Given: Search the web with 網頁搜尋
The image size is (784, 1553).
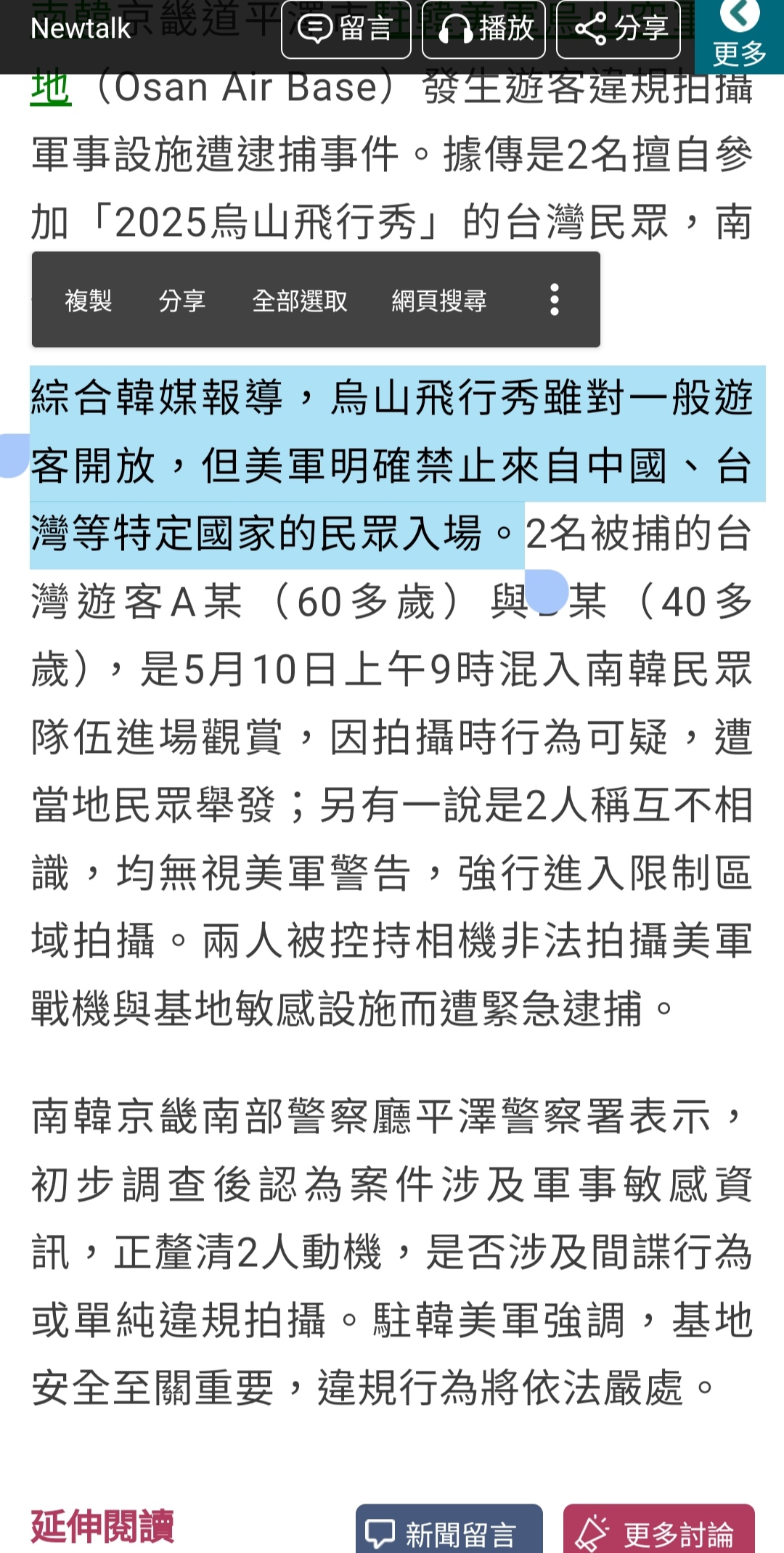Looking at the screenshot, I should click(439, 300).
